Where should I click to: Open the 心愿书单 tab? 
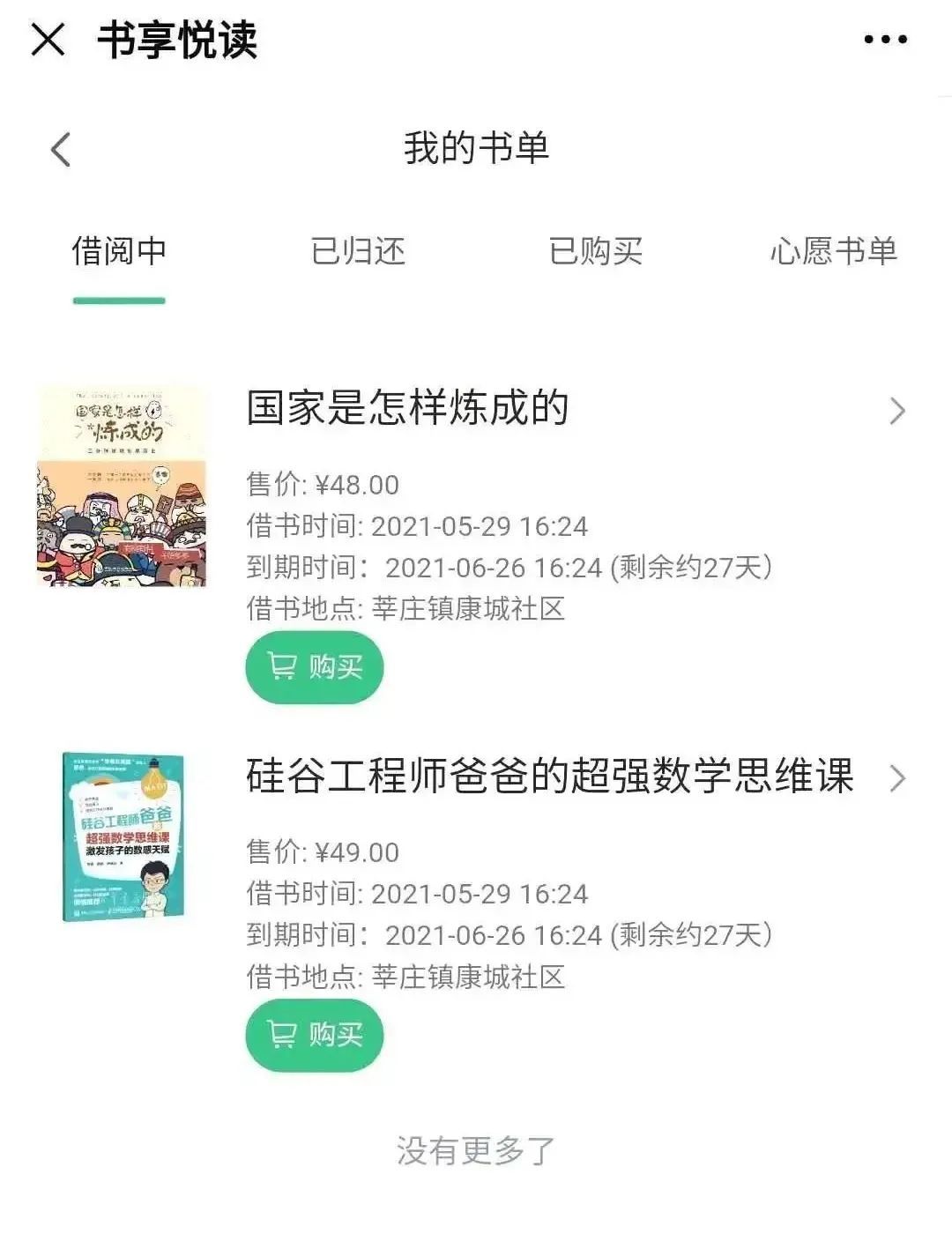833,252
